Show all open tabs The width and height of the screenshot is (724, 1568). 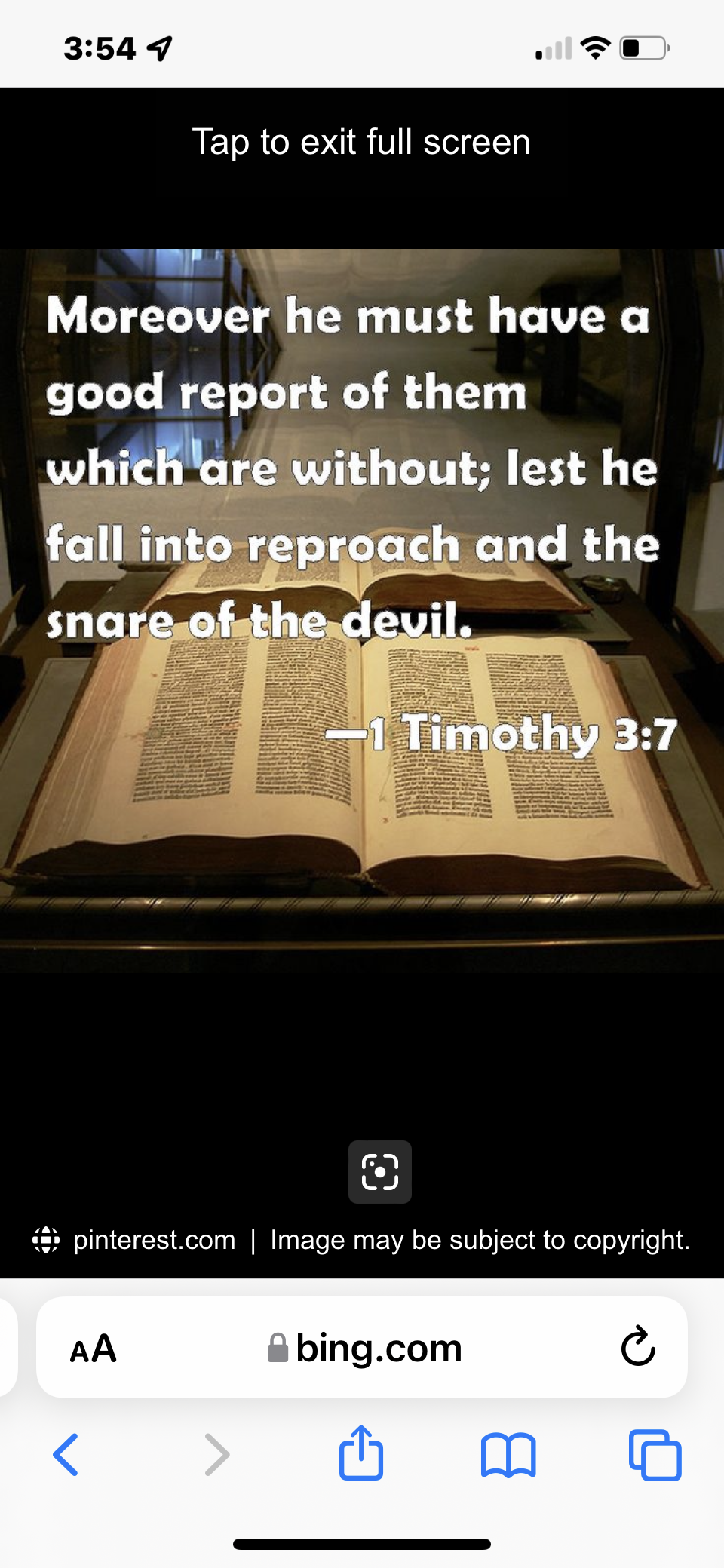click(655, 1454)
